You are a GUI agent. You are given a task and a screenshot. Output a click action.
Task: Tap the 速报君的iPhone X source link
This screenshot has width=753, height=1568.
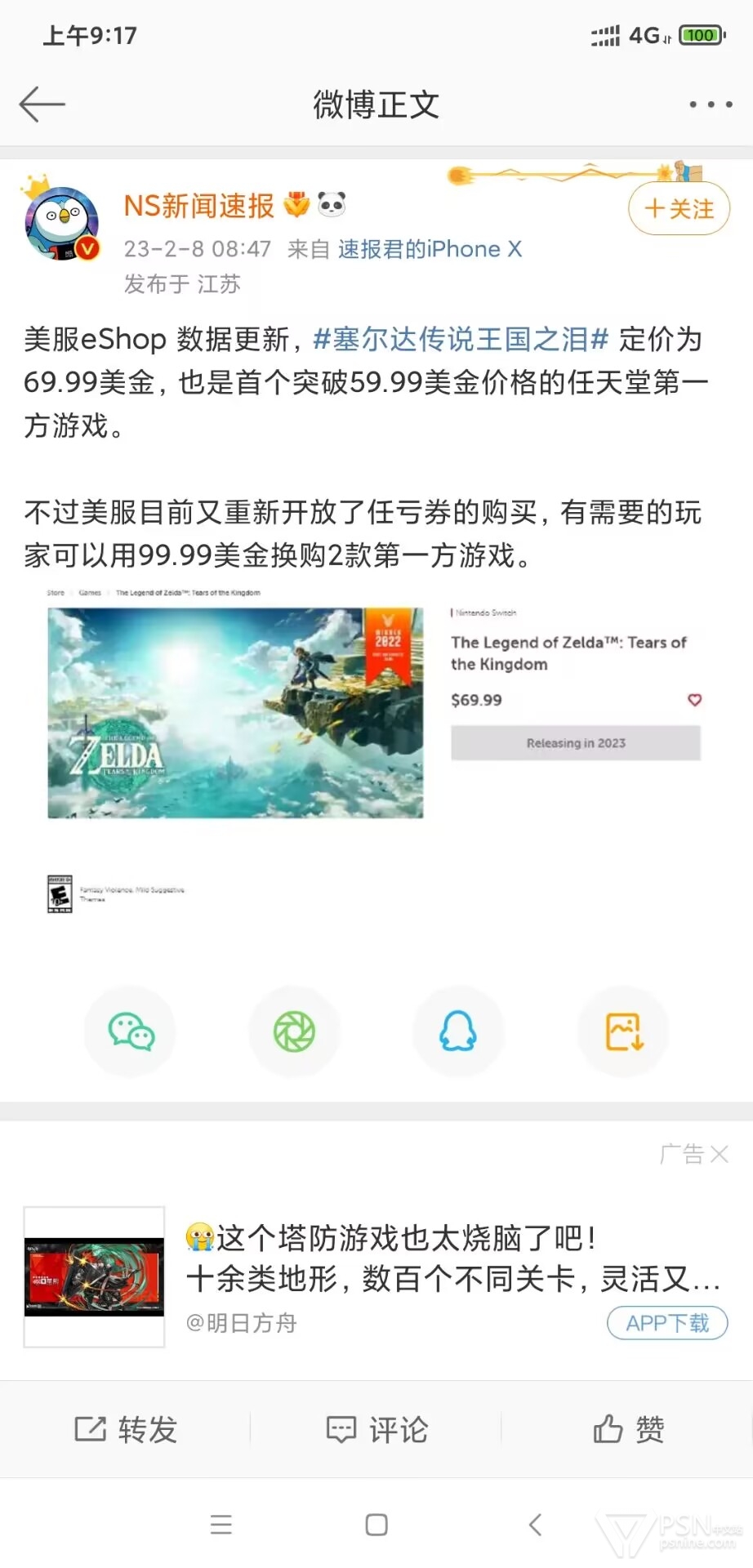pyautogui.click(x=430, y=249)
